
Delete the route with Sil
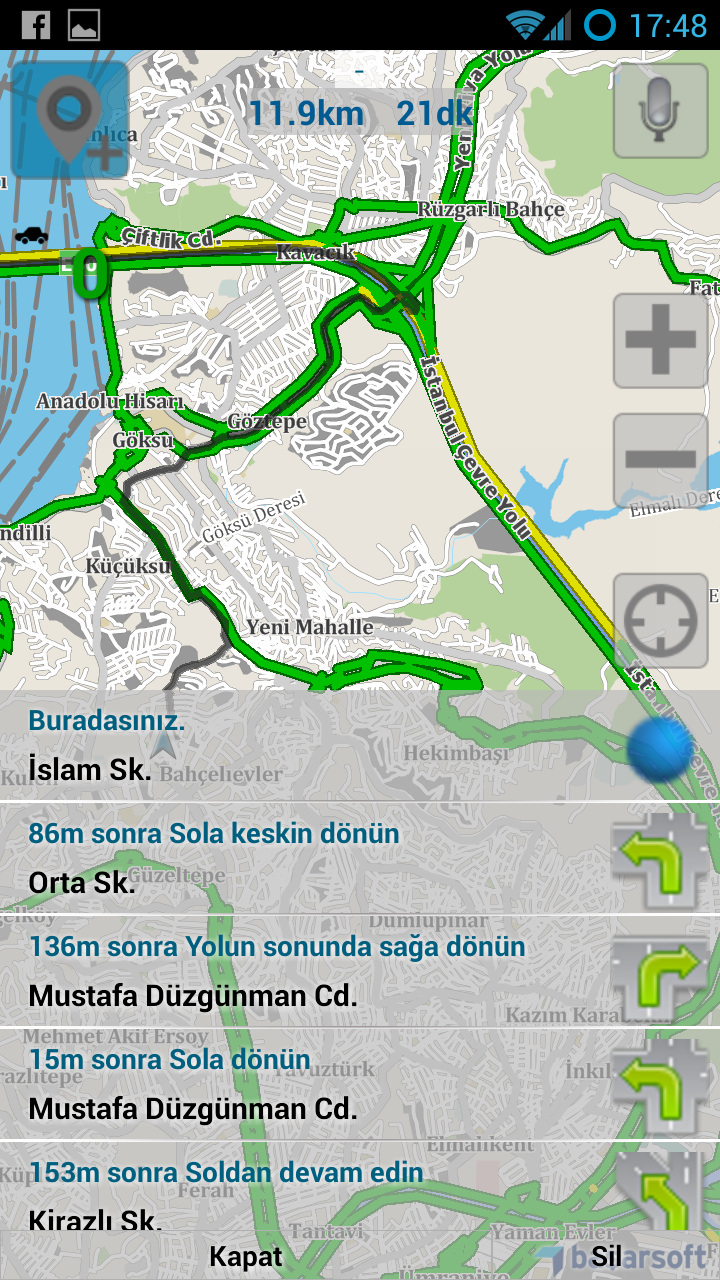(x=606, y=1257)
